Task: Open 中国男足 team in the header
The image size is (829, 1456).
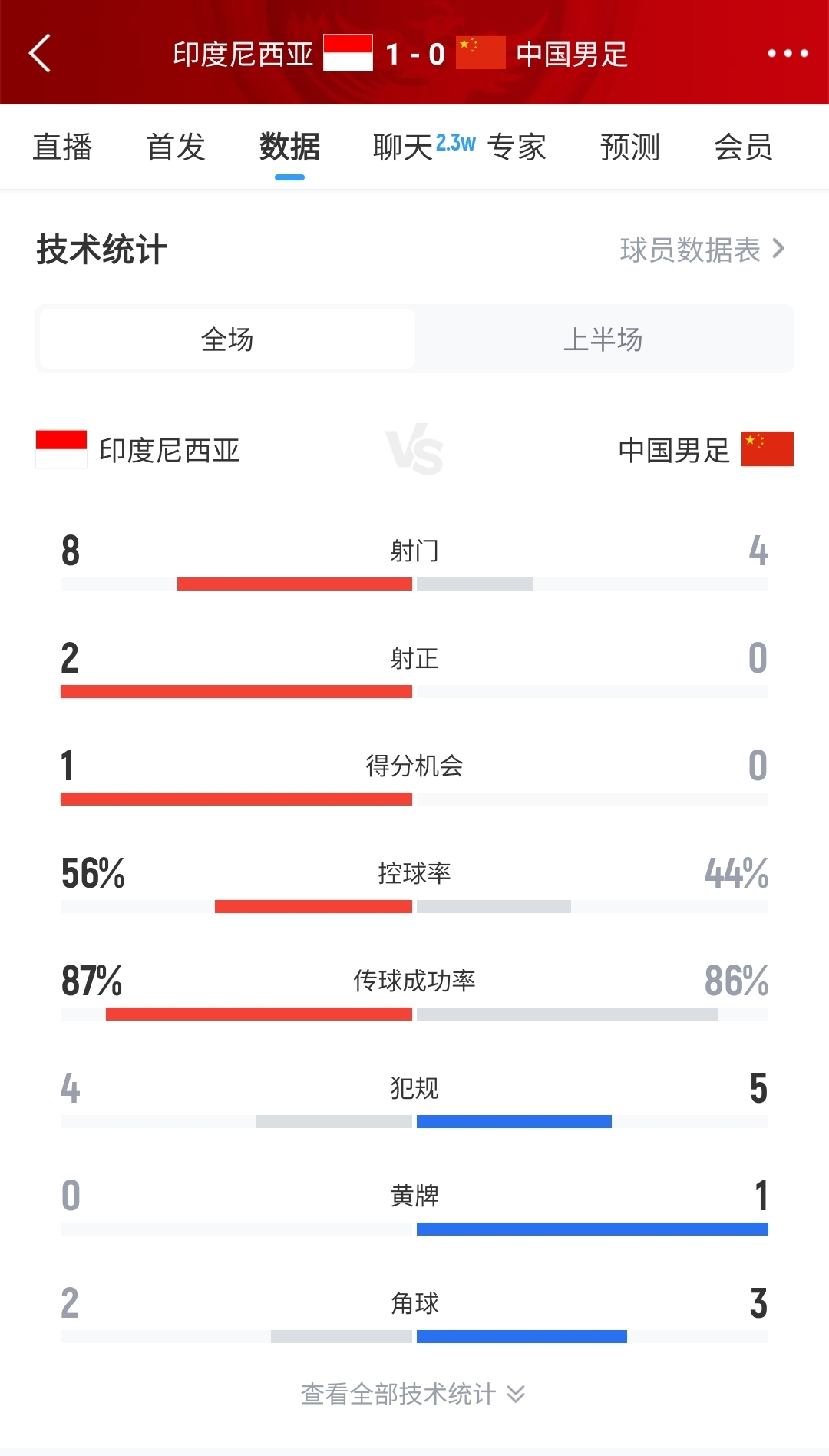Action: pos(572,54)
